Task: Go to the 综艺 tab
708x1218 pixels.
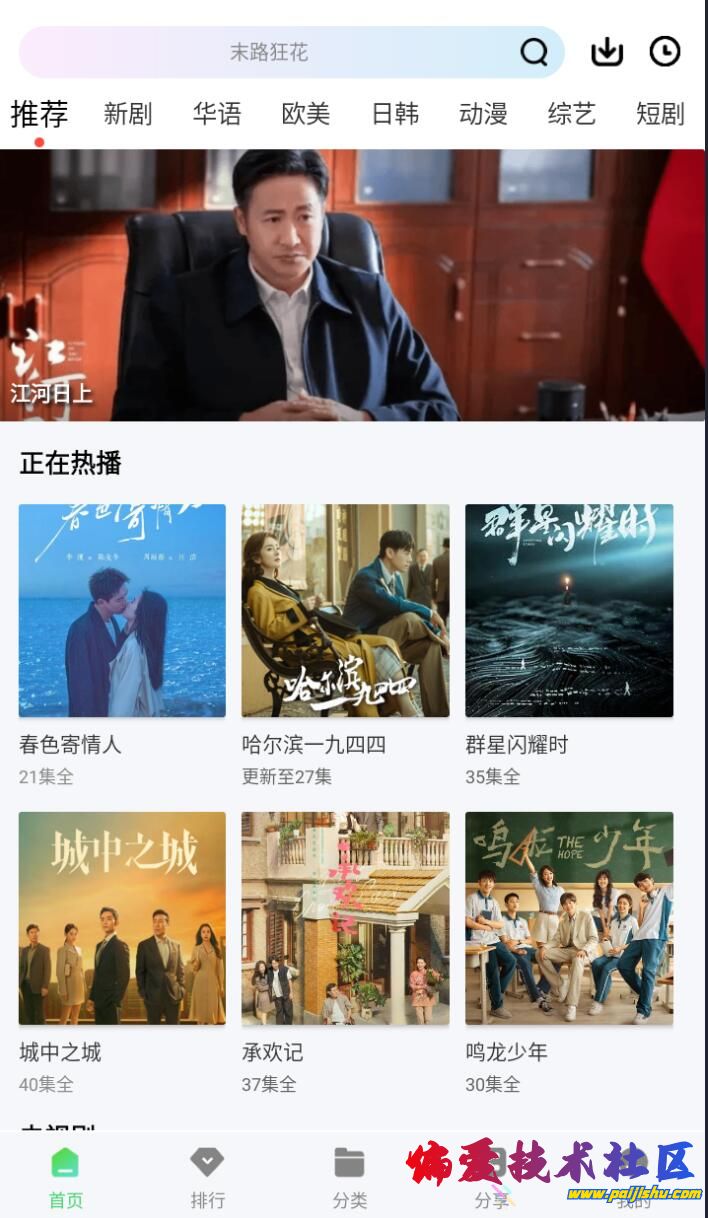Action: pyautogui.click(x=572, y=114)
